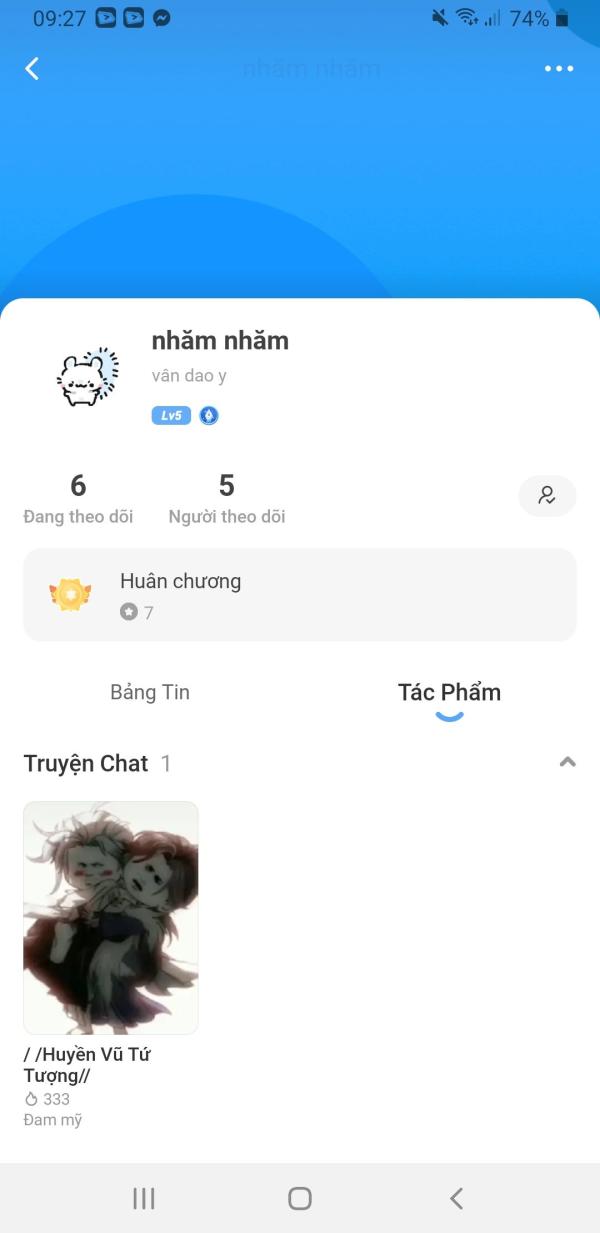
Task: Open the three-dot overflow menu
Action: (x=558, y=68)
